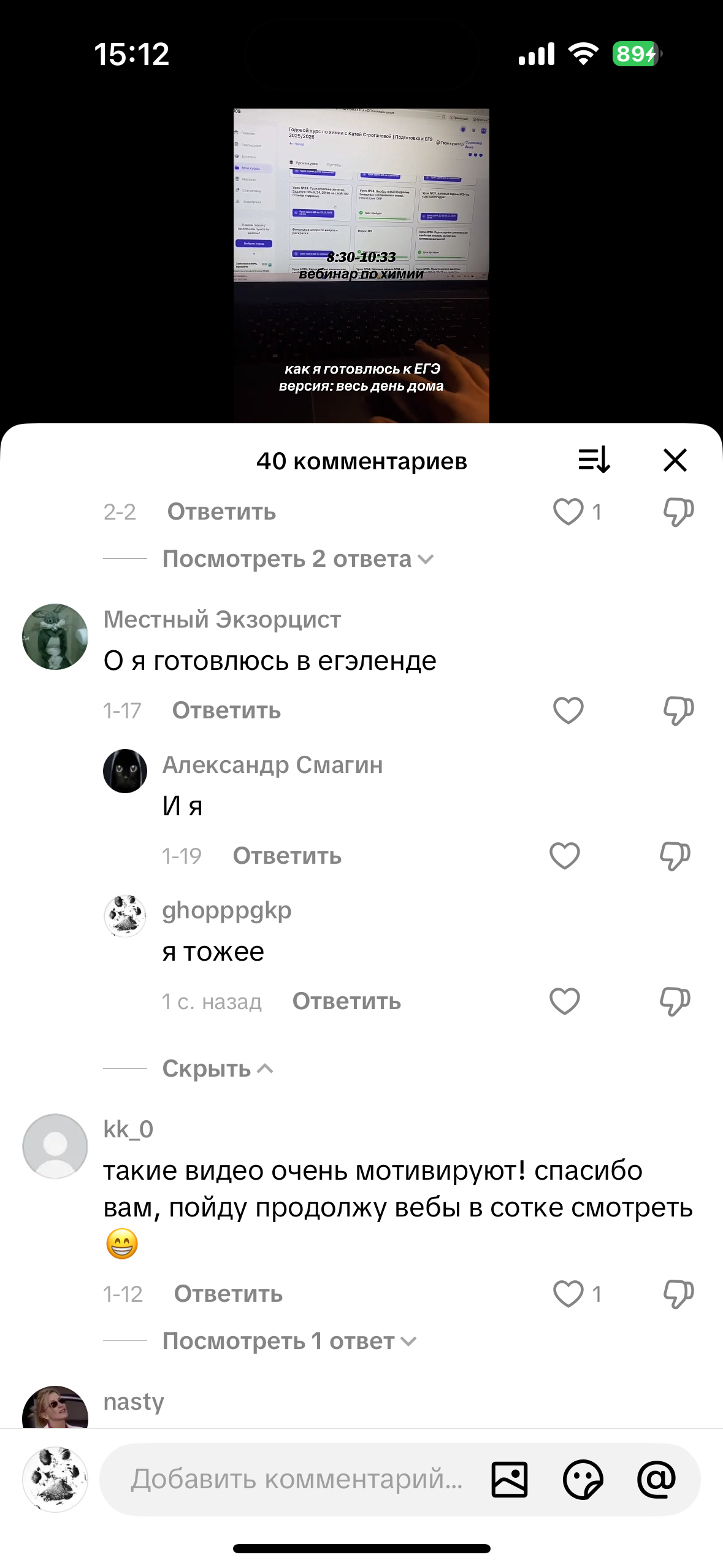Reply to Александр Смагин's comment

click(287, 856)
